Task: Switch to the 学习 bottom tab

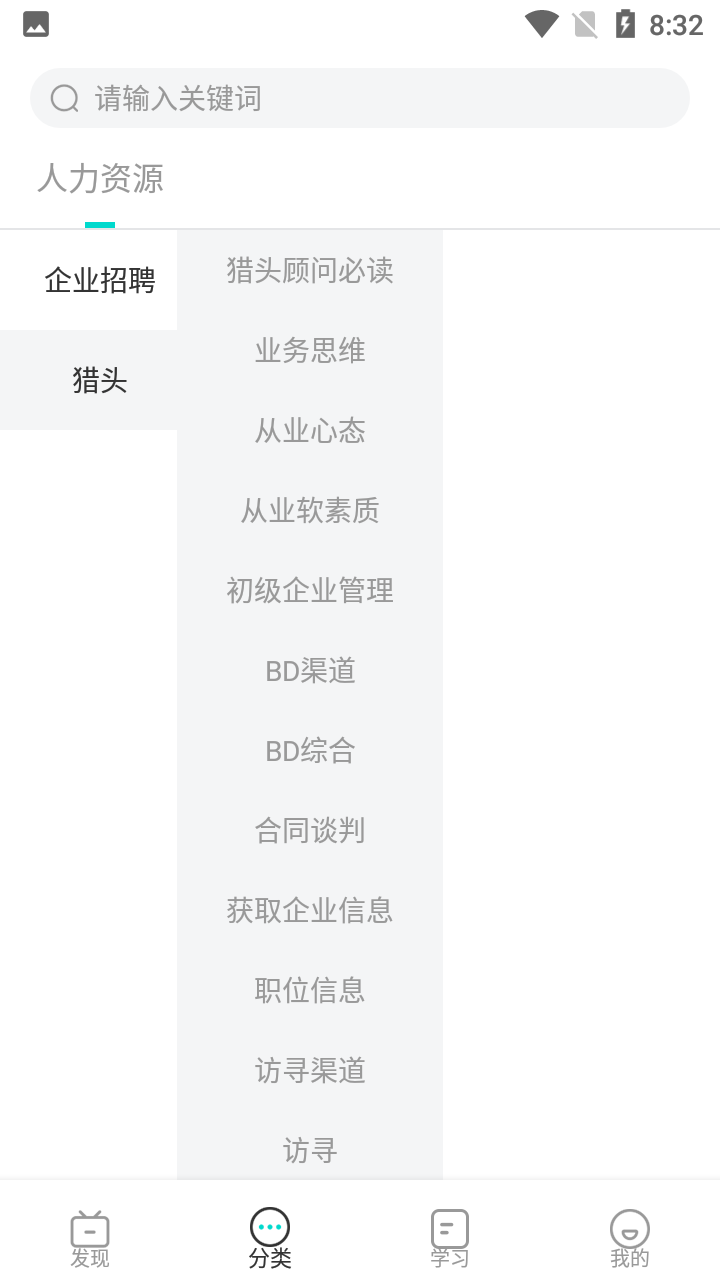Action: coord(450,1238)
